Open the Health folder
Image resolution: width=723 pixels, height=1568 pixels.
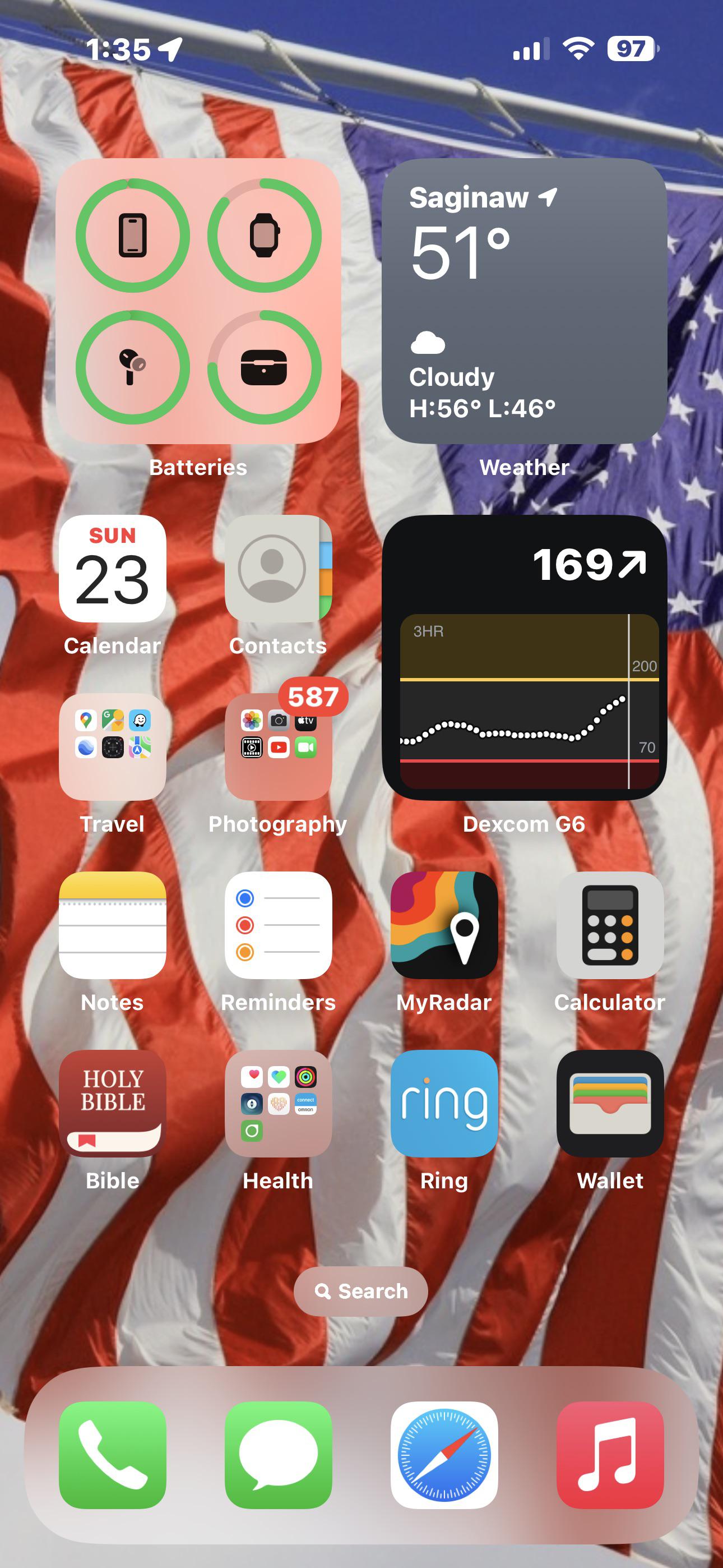point(278,1103)
